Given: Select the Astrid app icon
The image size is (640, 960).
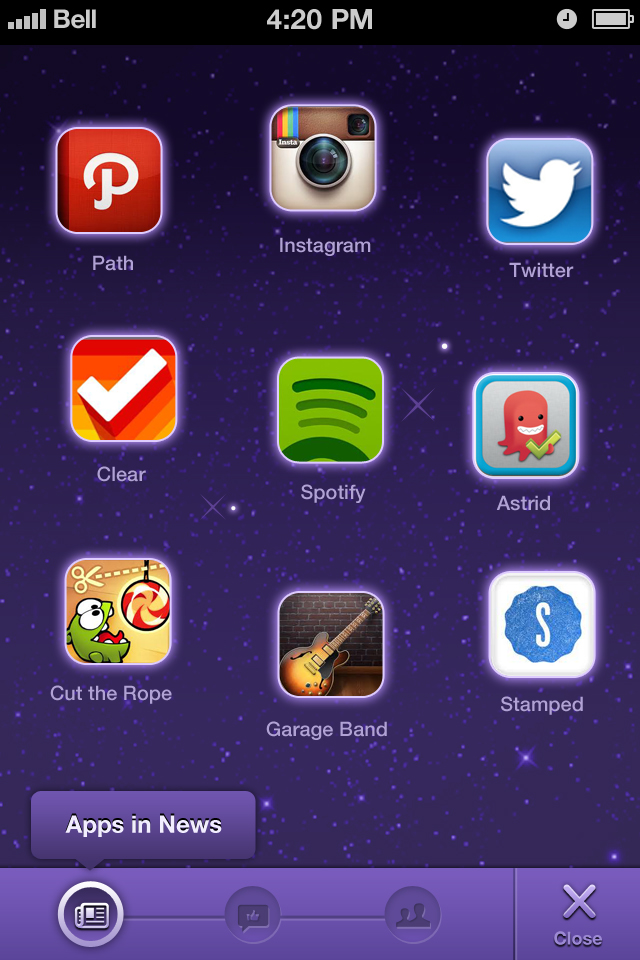Looking at the screenshot, I should pyautogui.click(x=525, y=426).
